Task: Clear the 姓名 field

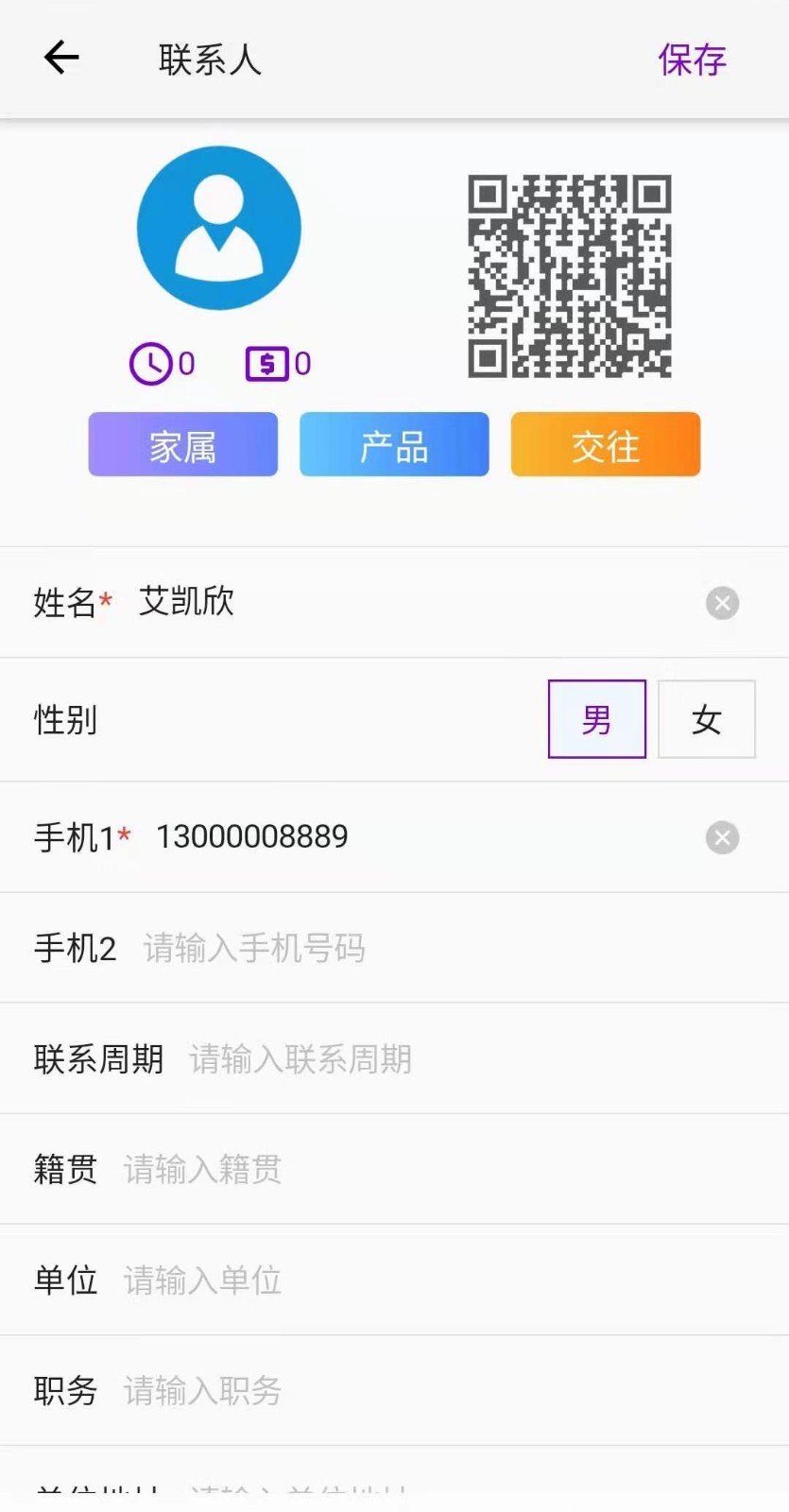Action: click(722, 603)
